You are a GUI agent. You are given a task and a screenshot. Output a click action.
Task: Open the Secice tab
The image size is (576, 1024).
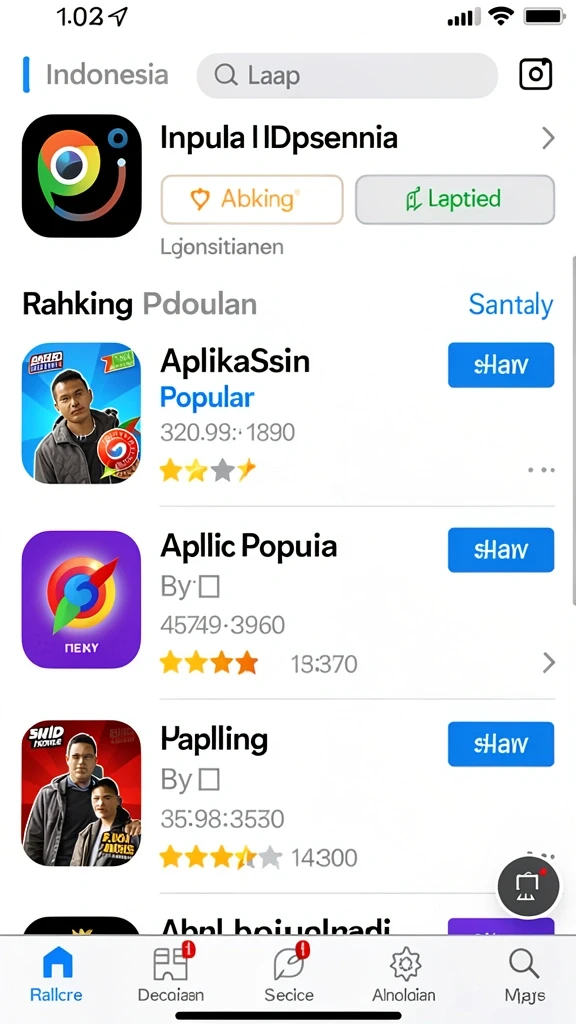click(289, 974)
